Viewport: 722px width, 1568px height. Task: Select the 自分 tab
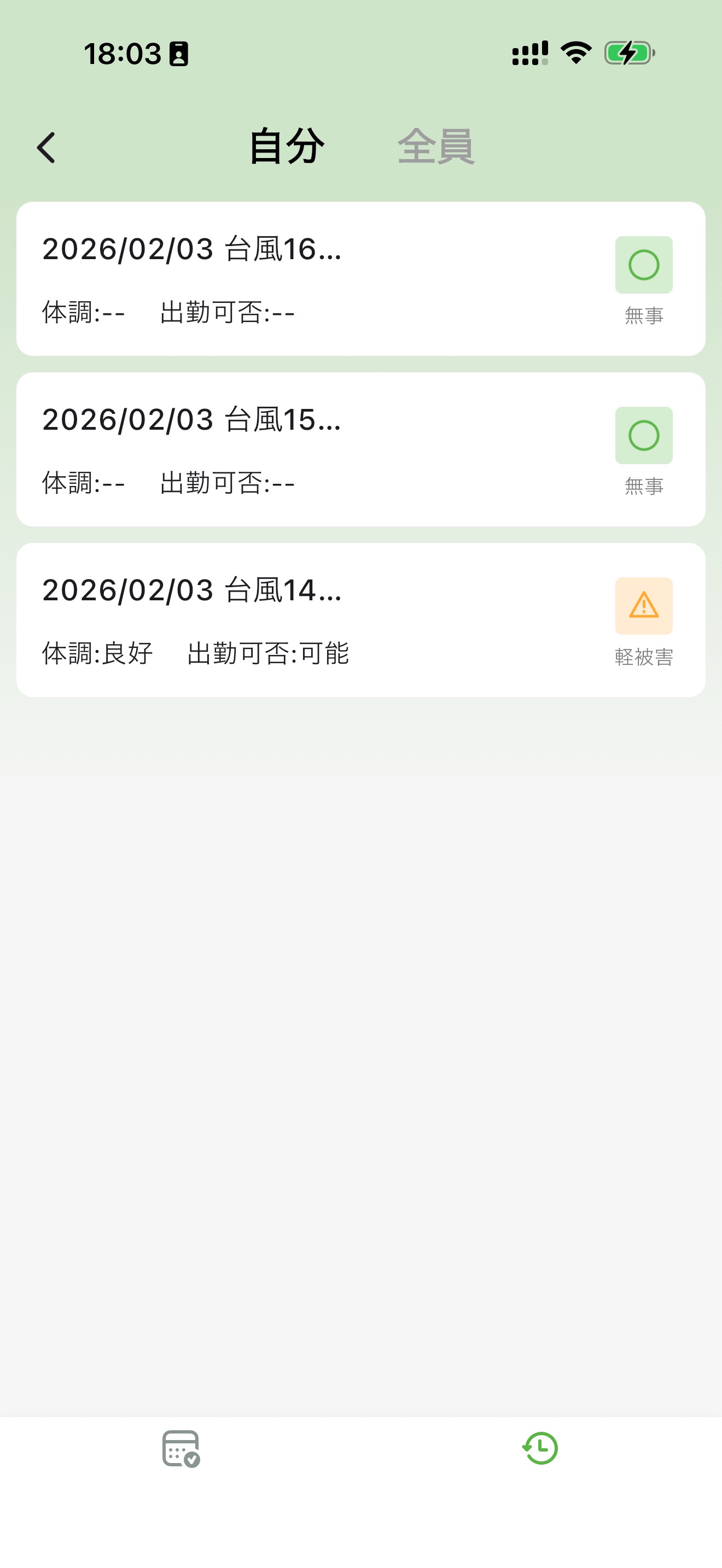[287, 147]
